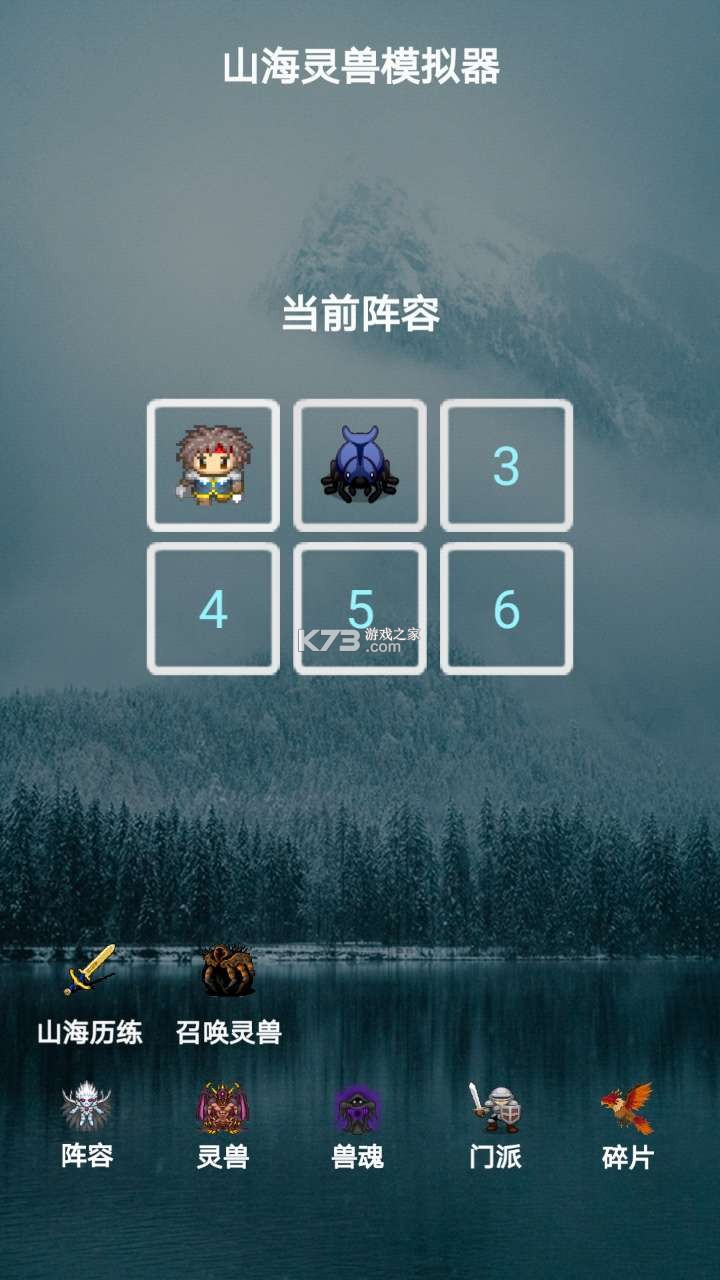The image size is (720, 1280).
Task: Open lineup slot number 3
Action: point(507,464)
